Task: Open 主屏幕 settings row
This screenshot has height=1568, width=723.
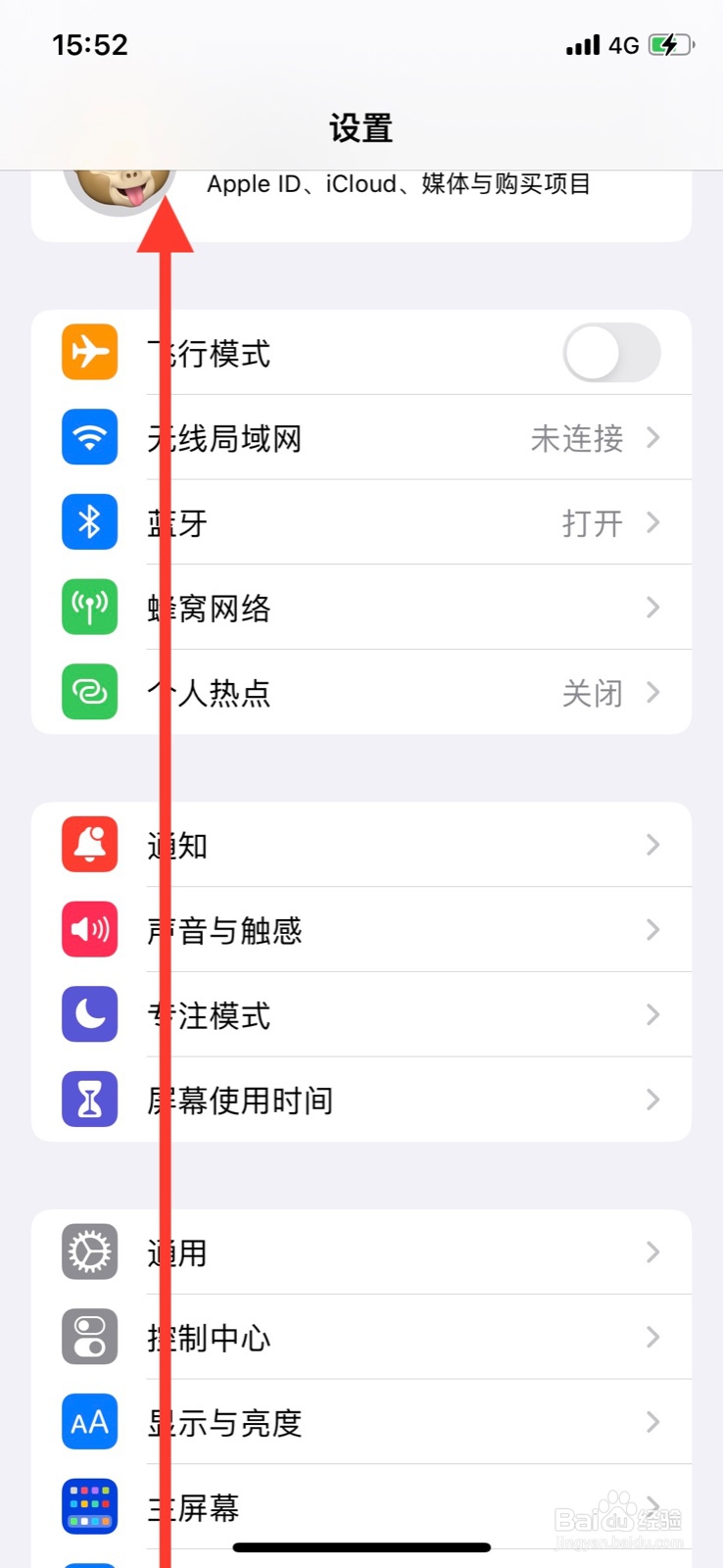Action: point(361,1508)
